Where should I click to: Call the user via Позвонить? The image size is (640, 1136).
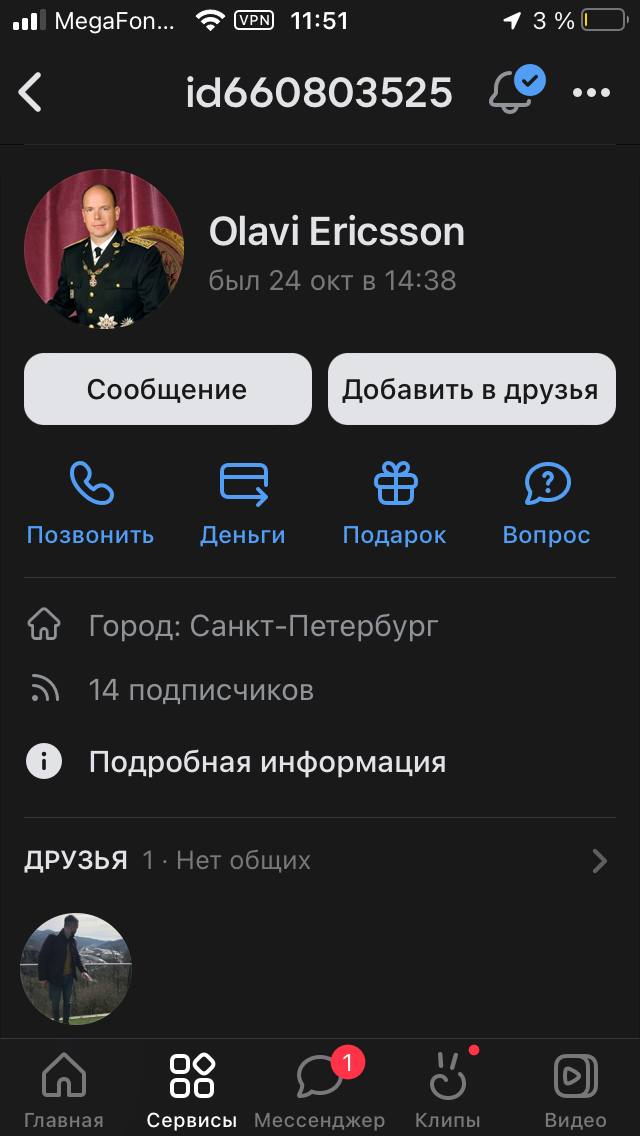tap(90, 504)
